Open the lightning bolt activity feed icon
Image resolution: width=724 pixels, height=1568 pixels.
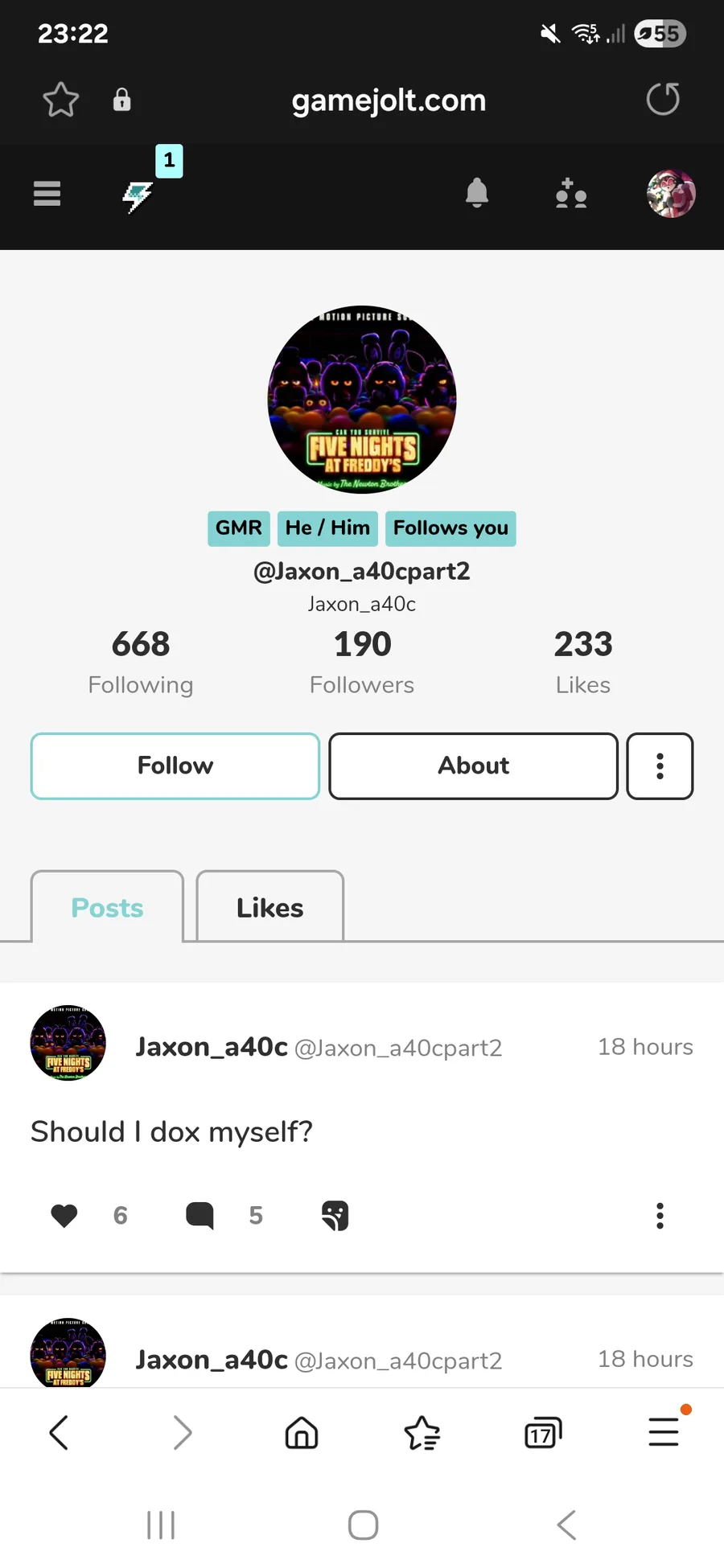tap(138, 195)
